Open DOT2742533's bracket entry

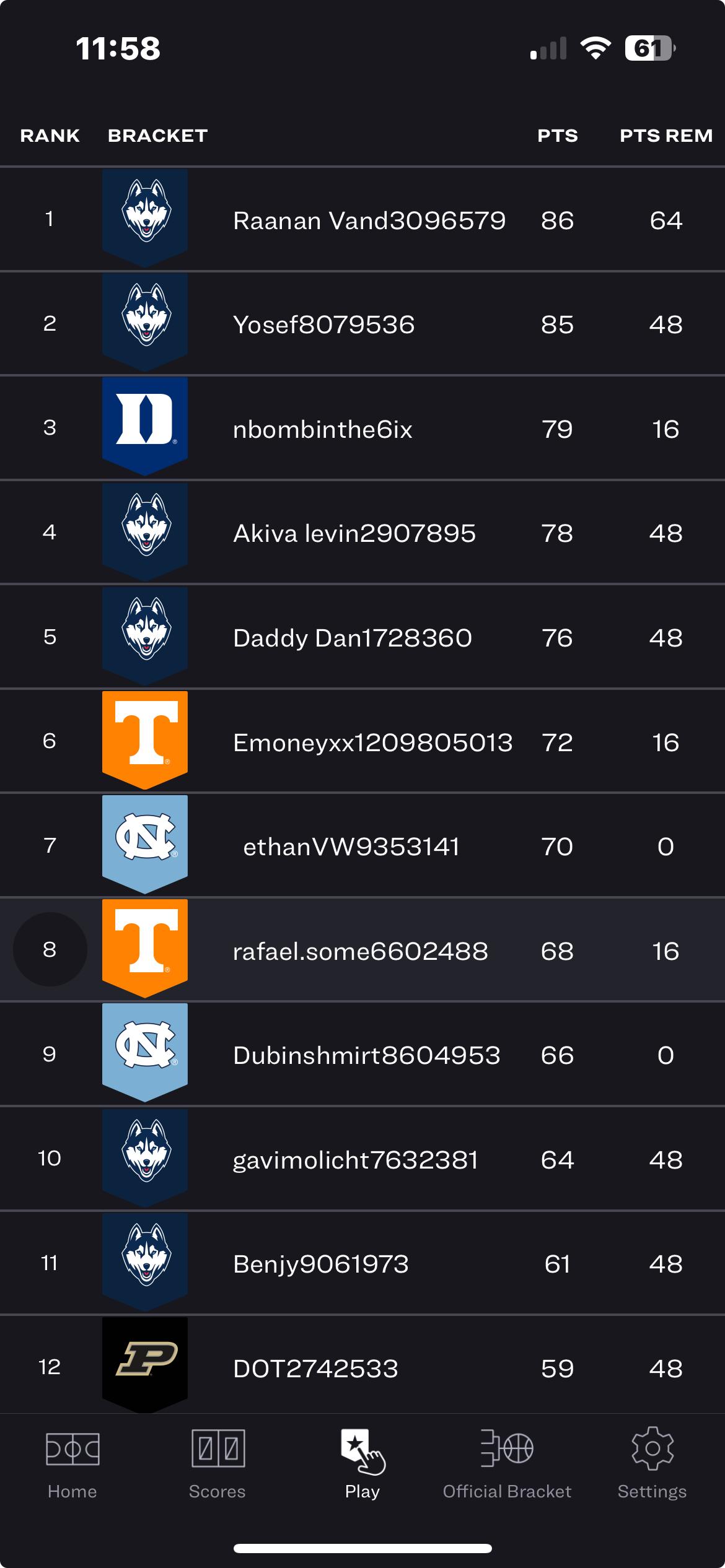click(315, 1367)
